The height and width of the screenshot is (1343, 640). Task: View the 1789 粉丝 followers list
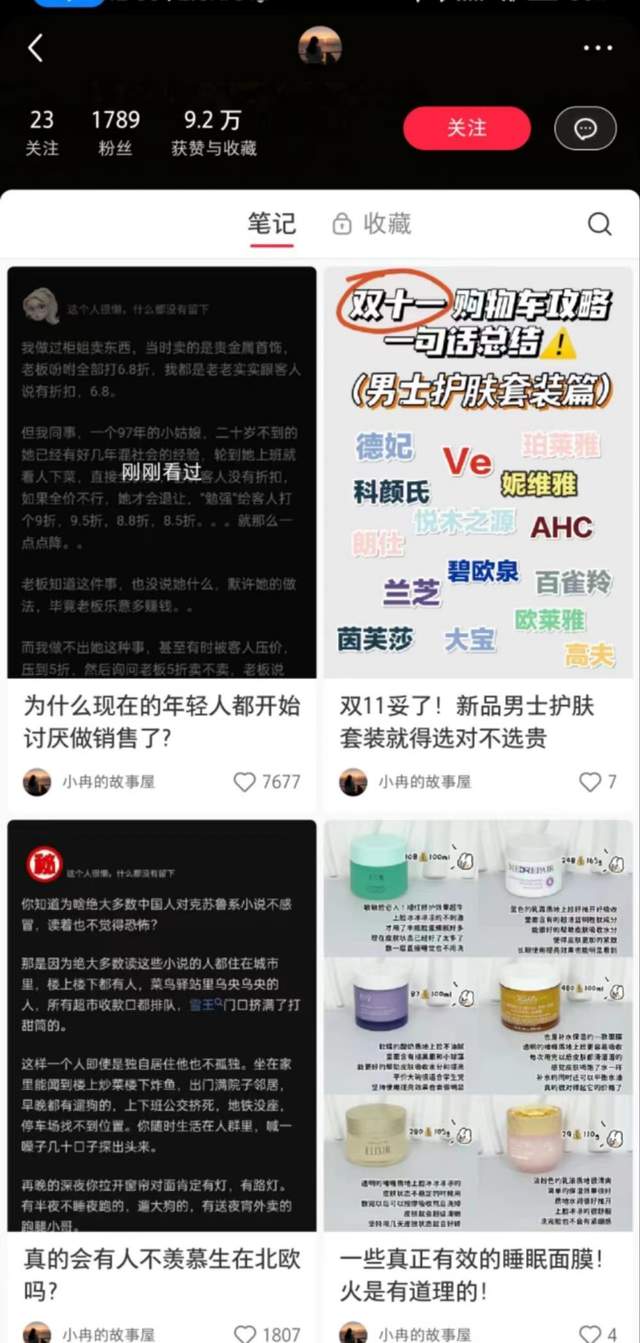coord(115,133)
